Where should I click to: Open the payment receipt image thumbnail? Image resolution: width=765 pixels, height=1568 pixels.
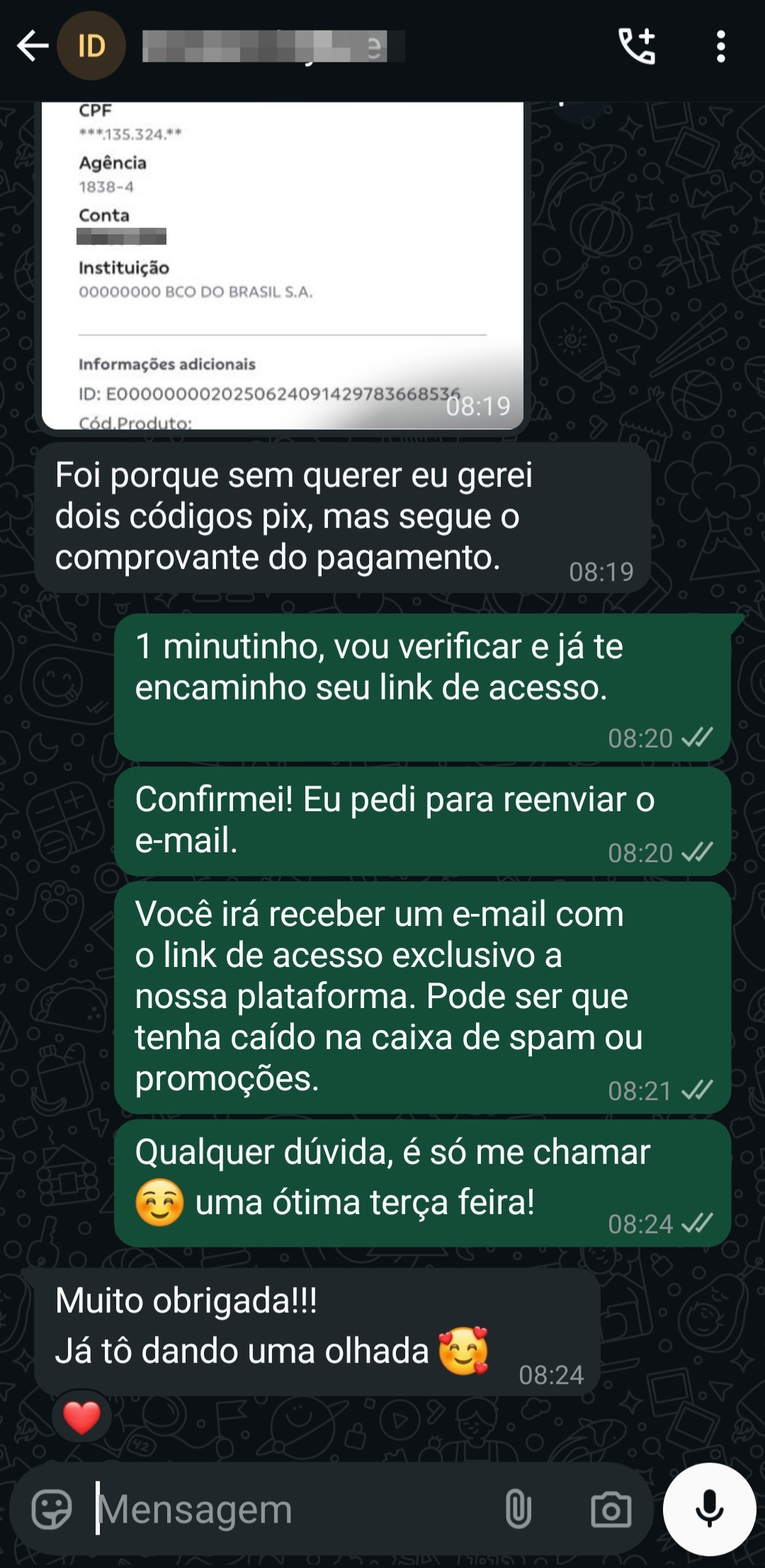tap(283, 262)
